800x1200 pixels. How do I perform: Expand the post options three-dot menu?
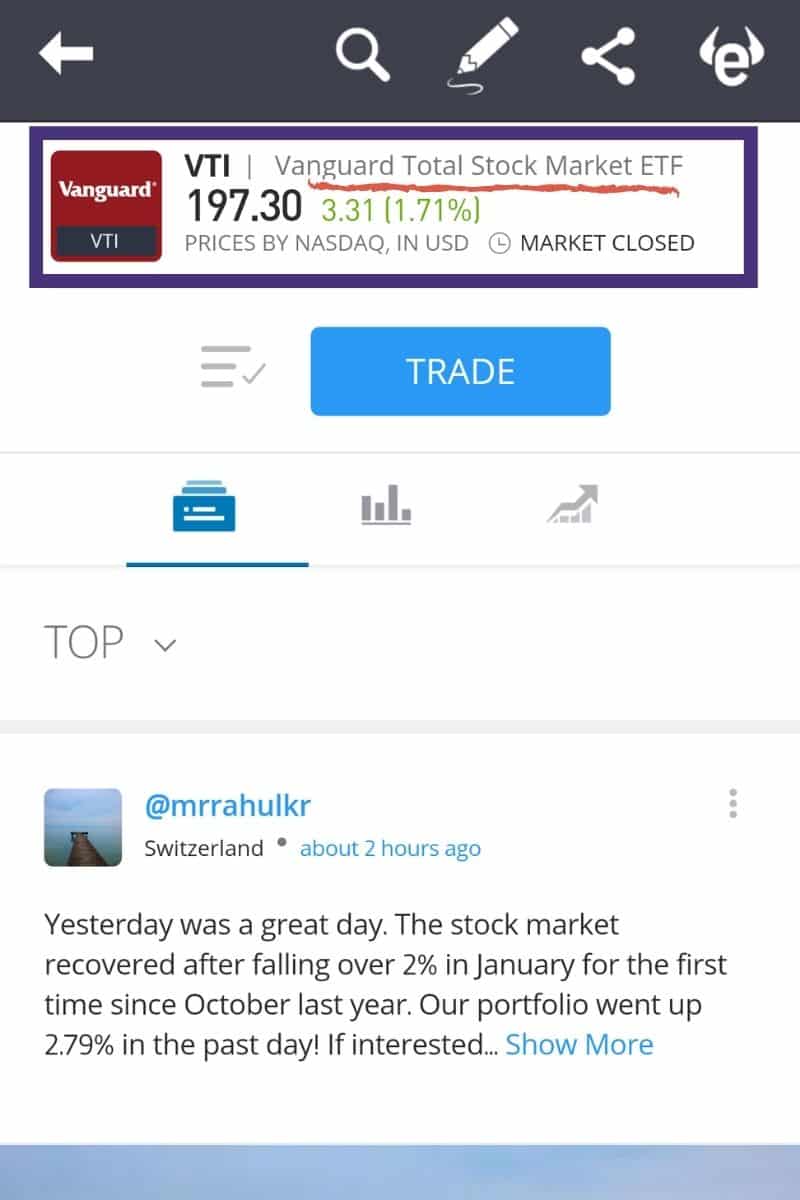pos(733,805)
